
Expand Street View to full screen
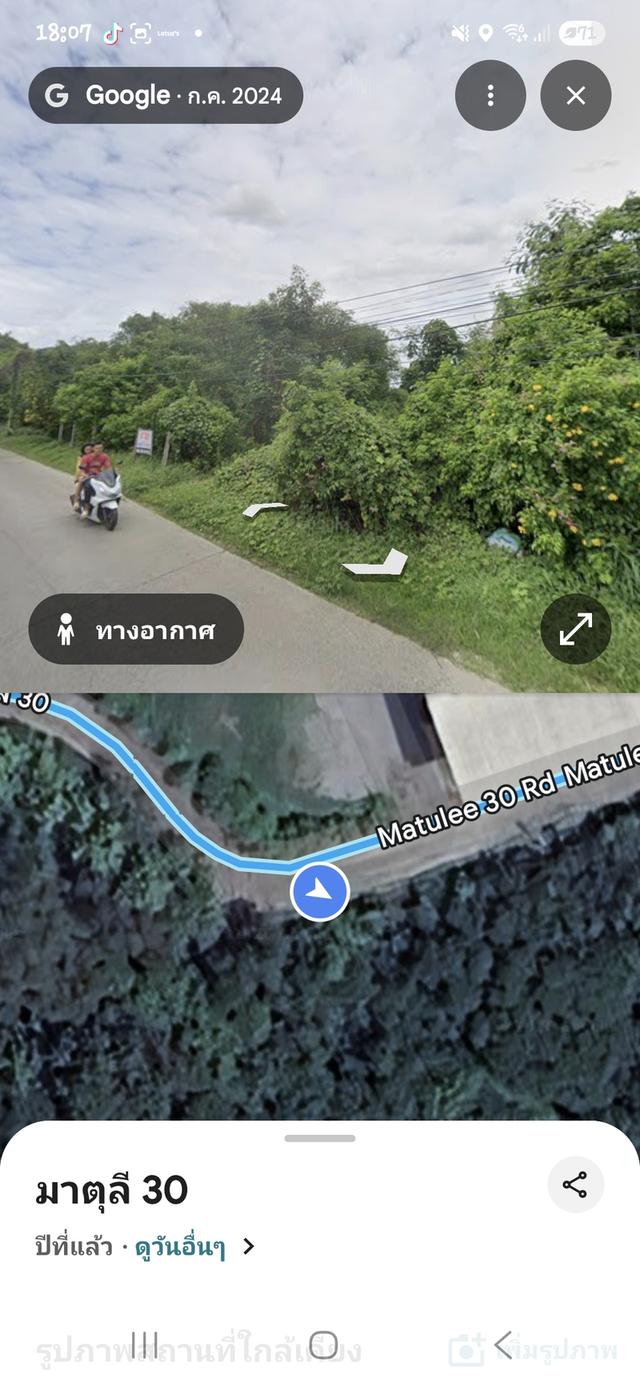(575, 629)
